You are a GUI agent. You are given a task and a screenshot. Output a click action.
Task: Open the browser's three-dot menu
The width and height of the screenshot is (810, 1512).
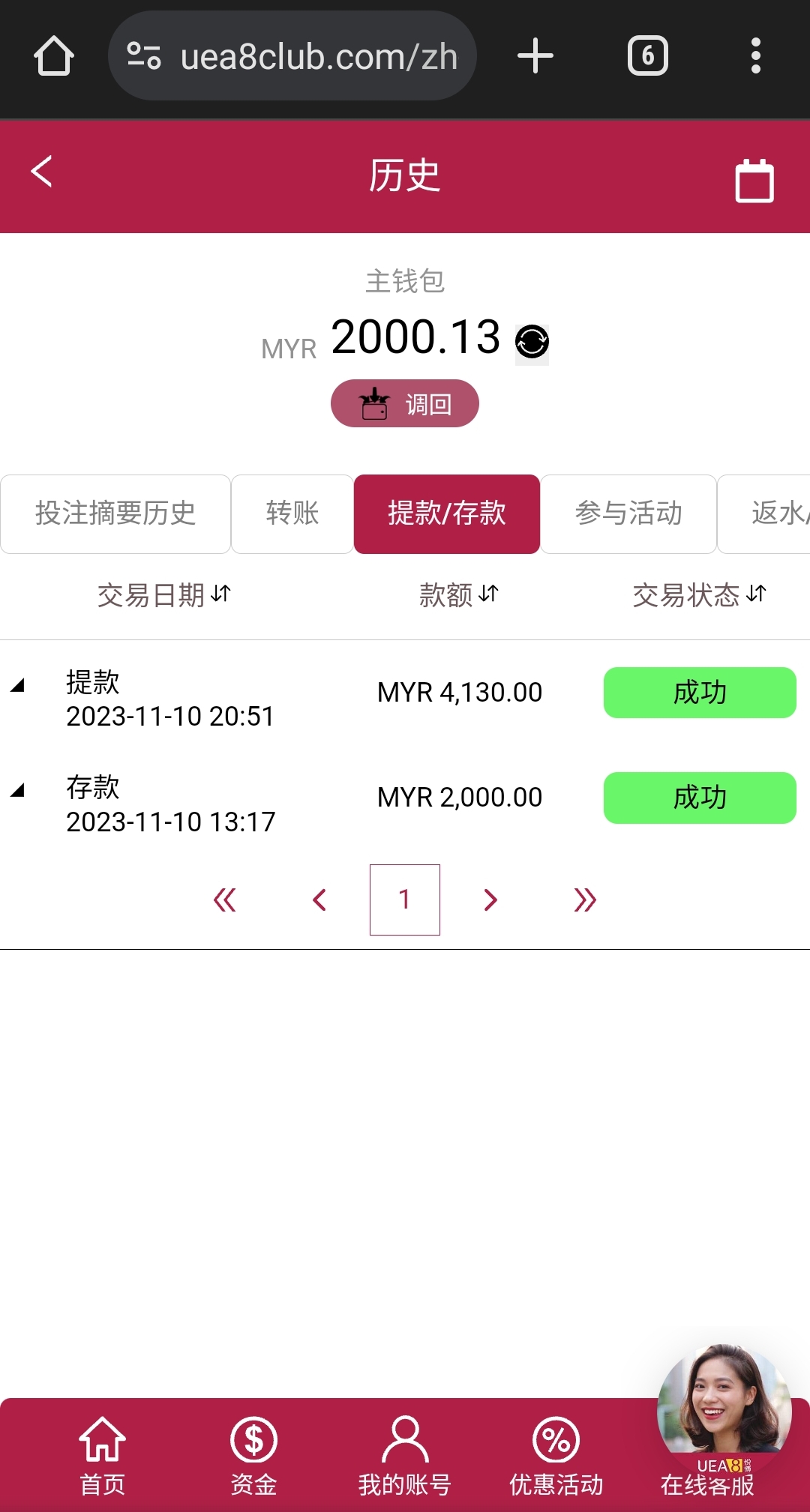click(x=755, y=56)
